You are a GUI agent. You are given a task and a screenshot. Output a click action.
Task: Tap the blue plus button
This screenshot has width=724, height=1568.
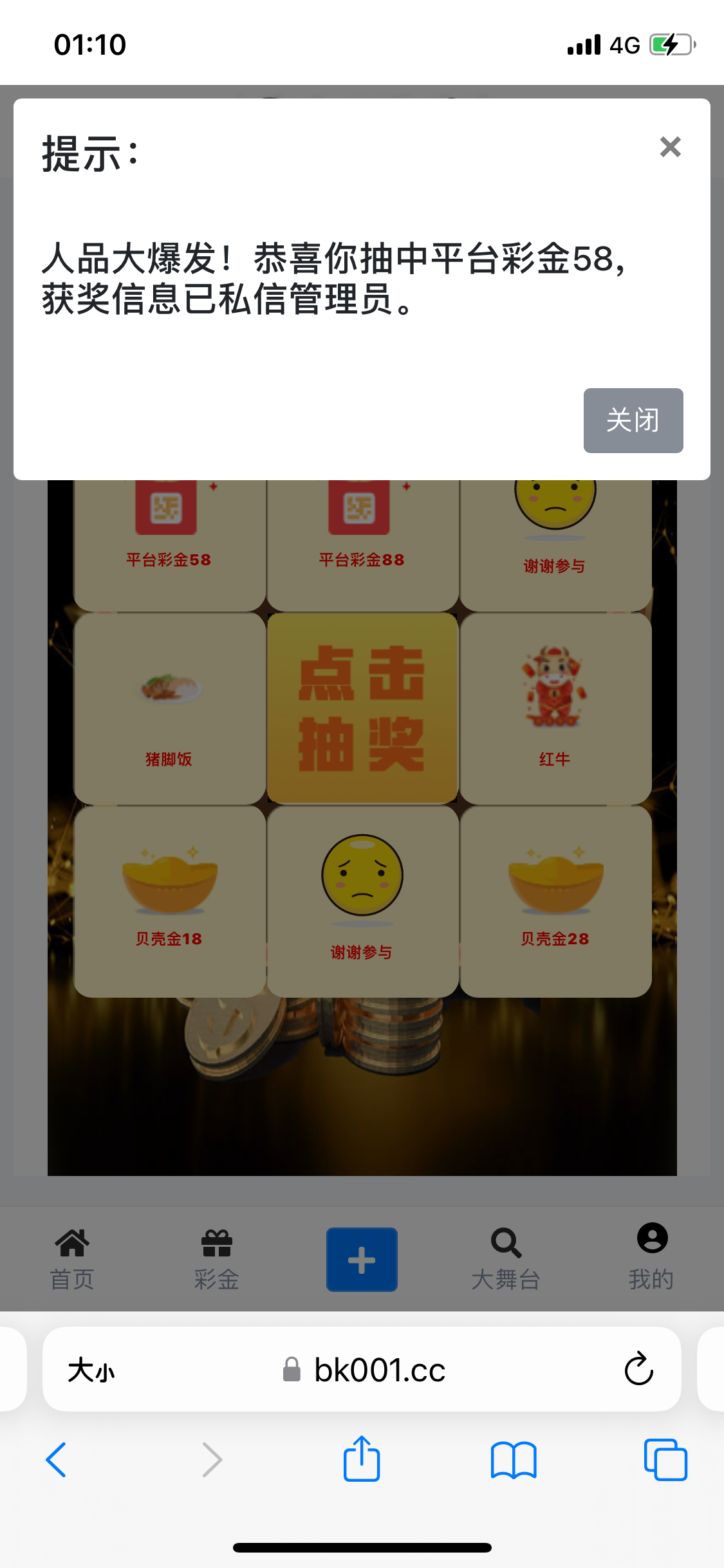[x=362, y=1259]
